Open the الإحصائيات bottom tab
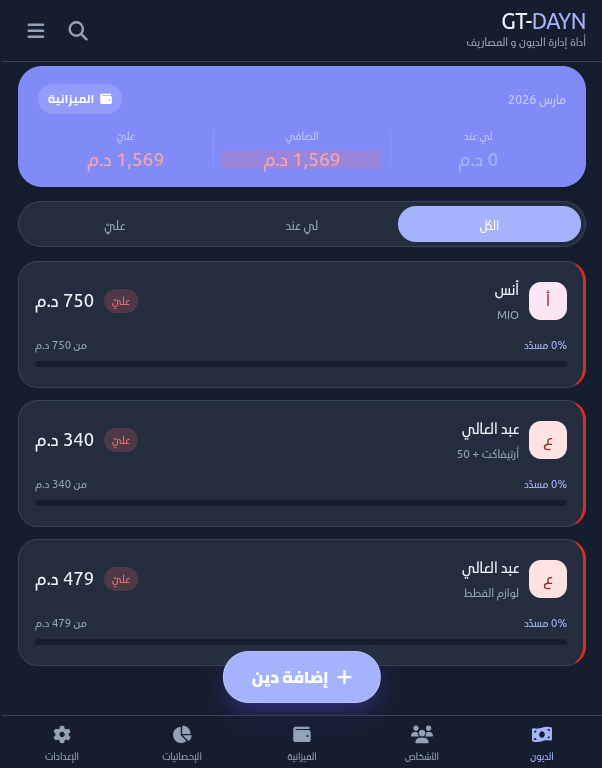The width and height of the screenshot is (602, 768). (x=182, y=743)
